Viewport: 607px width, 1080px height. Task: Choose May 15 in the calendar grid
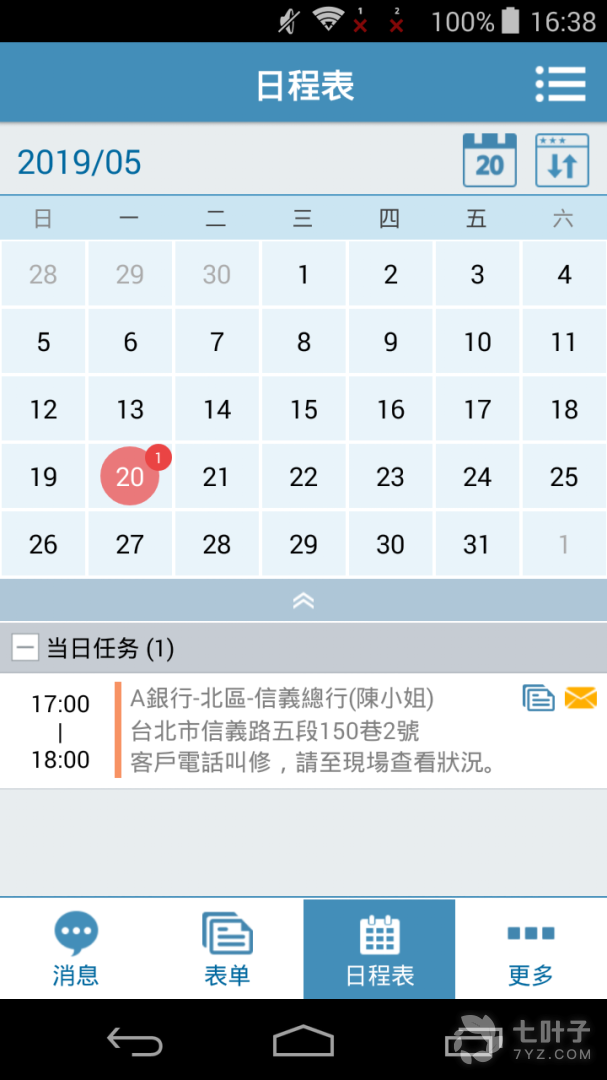[x=303, y=409]
